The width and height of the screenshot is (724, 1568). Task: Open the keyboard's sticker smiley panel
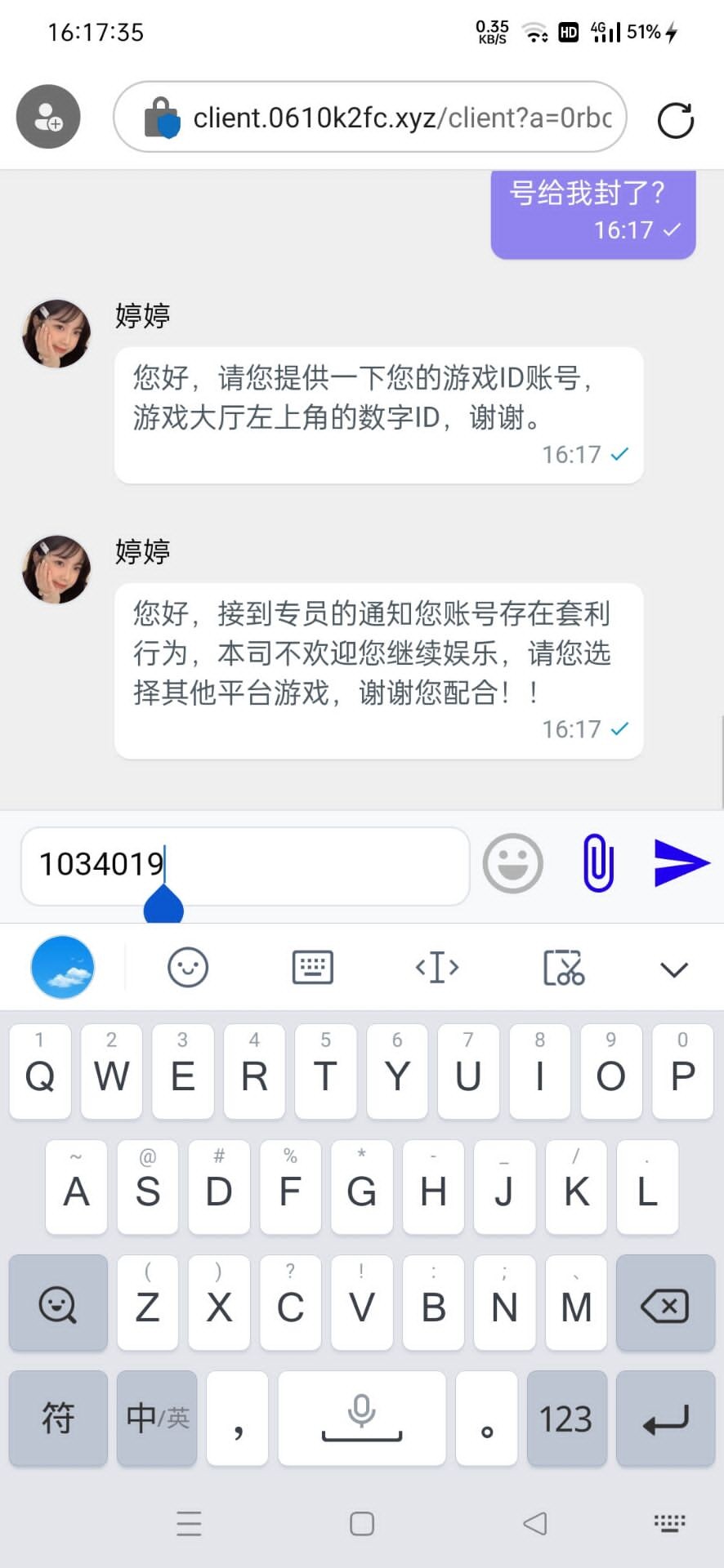click(188, 968)
